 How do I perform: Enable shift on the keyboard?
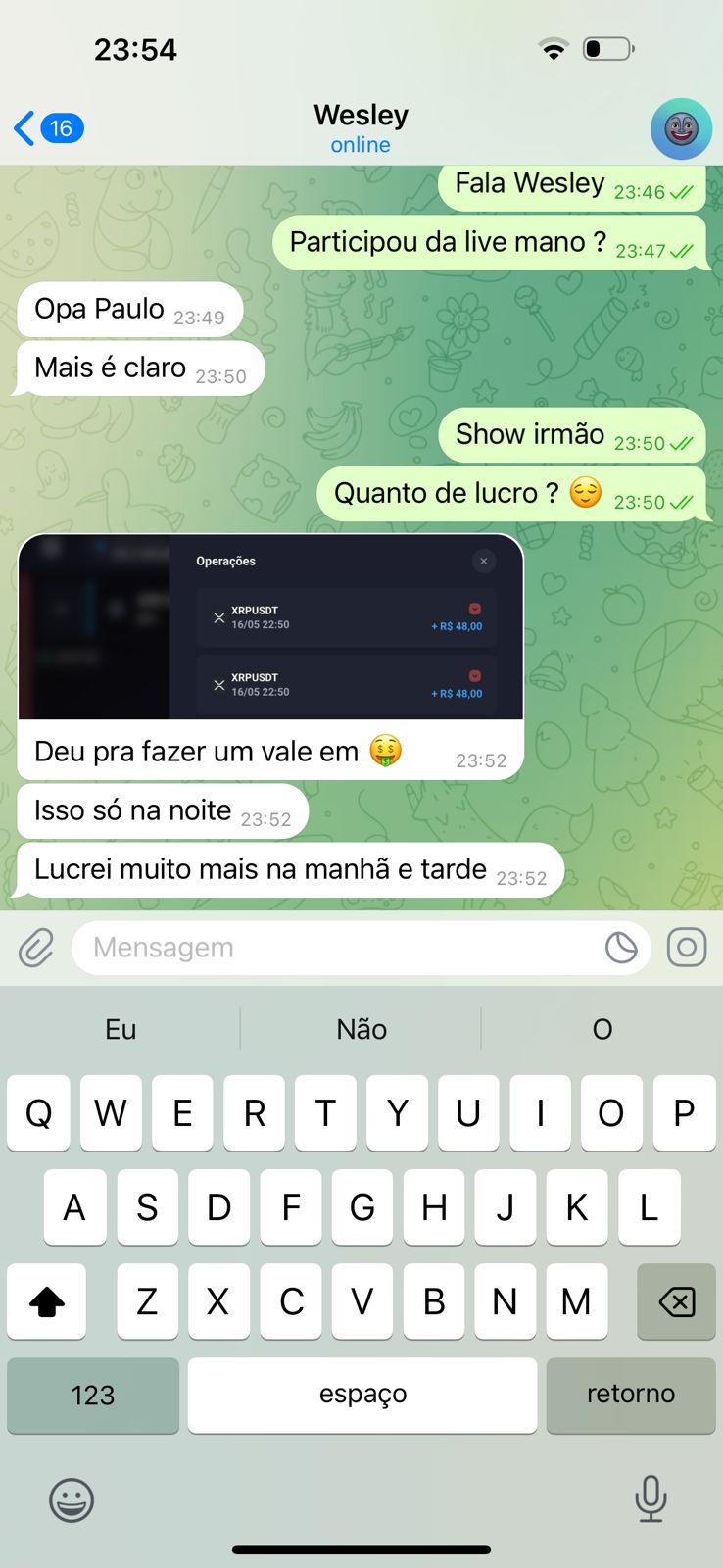47,1301
